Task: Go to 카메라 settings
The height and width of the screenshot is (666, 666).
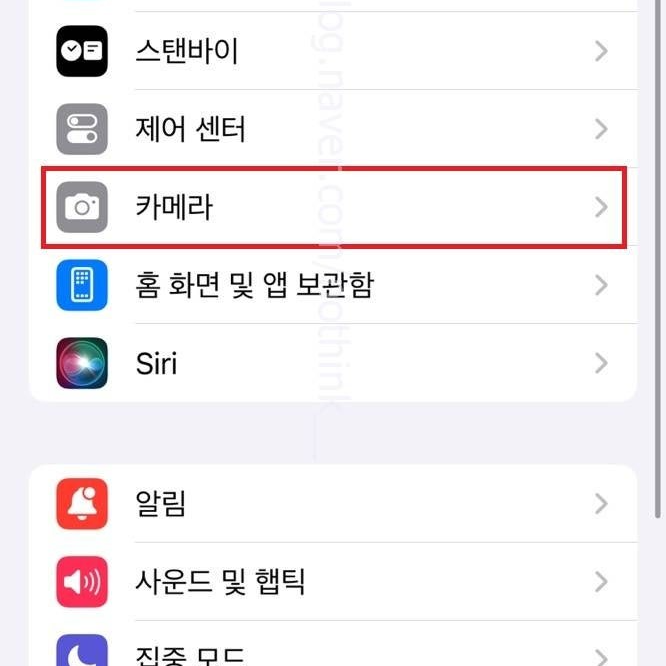Action: (333, 207)
